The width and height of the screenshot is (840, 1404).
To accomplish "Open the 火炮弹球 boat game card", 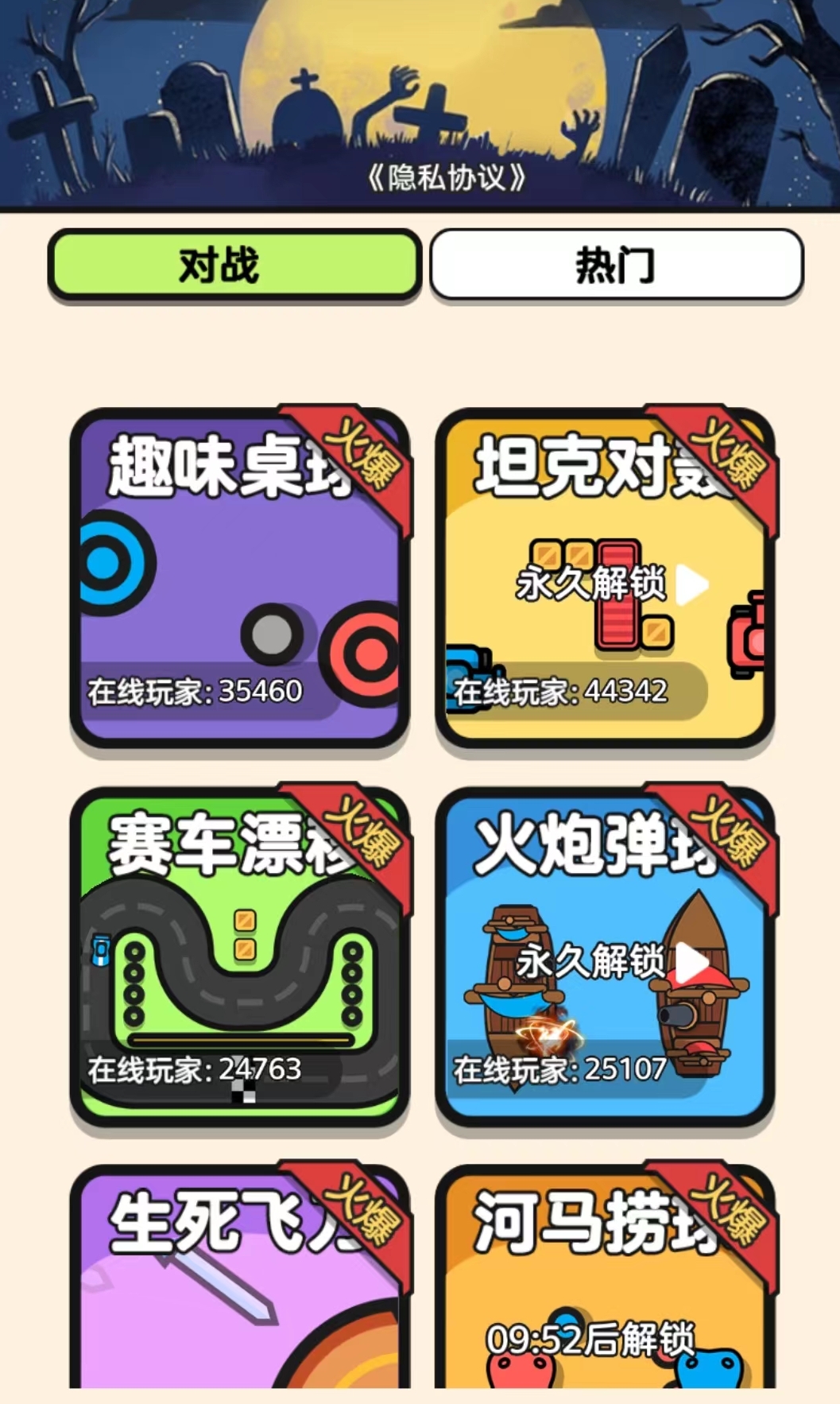I will [x=604, y=958].
